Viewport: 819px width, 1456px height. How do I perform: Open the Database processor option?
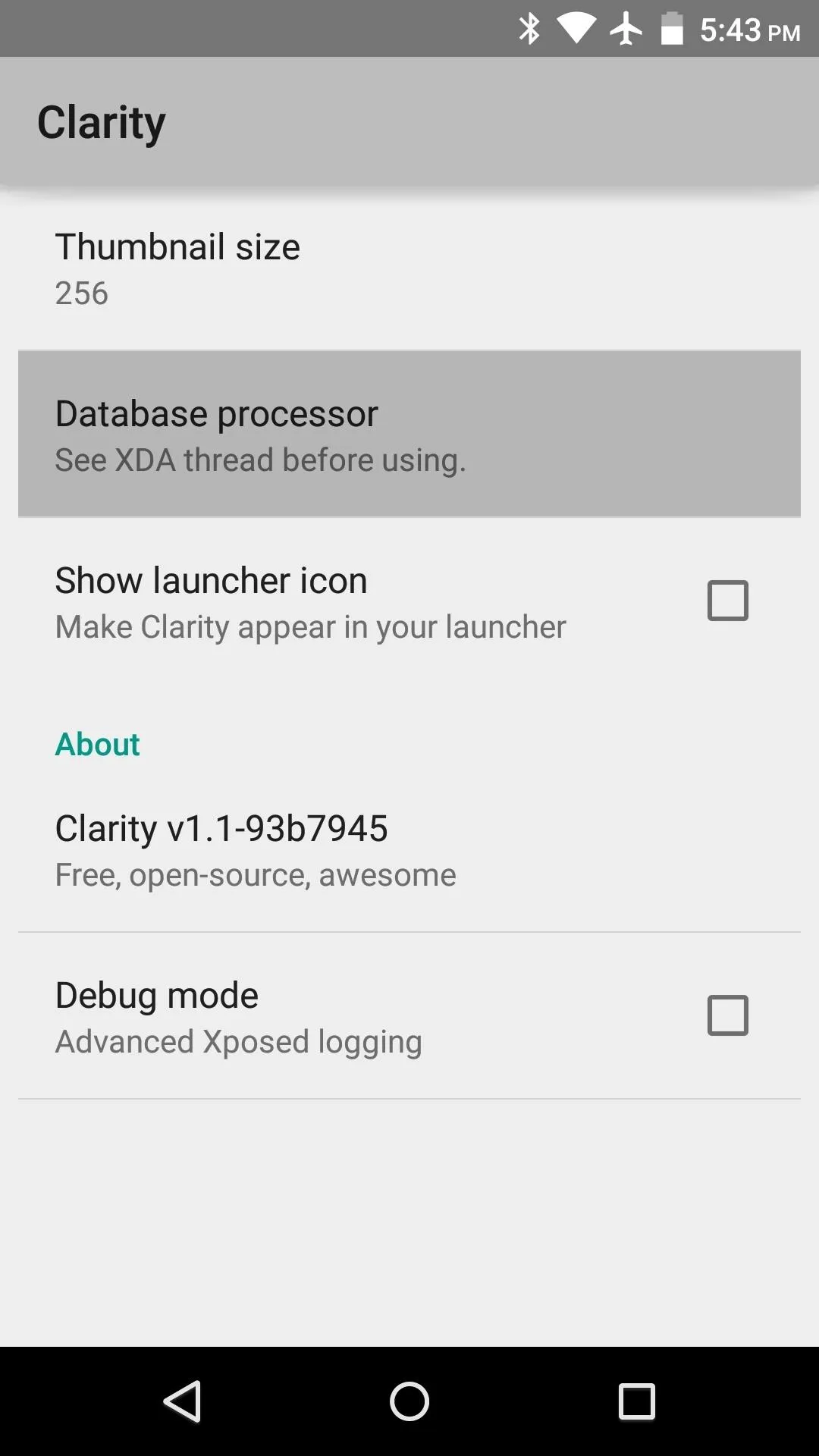(409, 435)
